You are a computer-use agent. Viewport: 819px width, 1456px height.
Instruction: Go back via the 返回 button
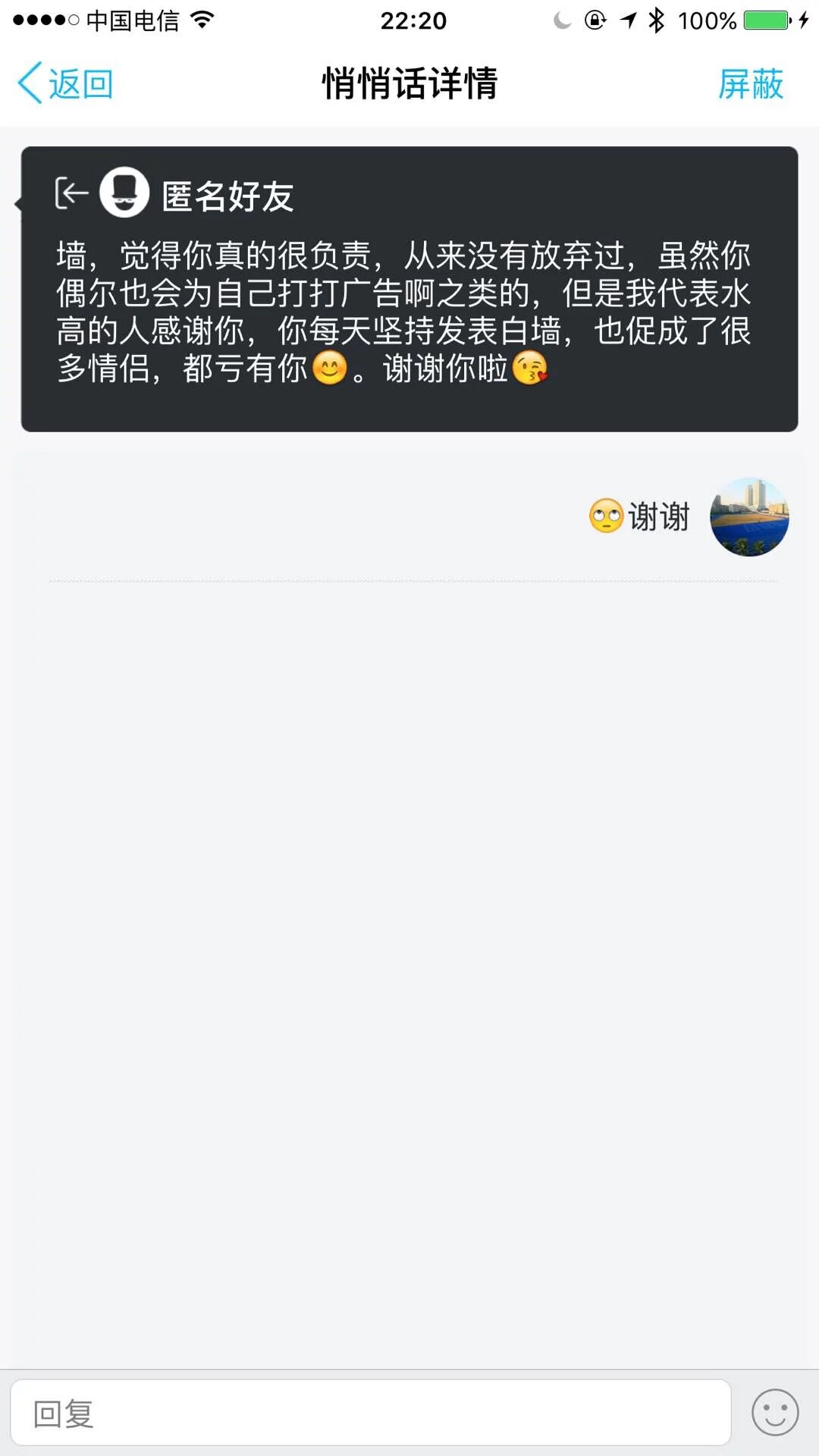click(66, 83)
